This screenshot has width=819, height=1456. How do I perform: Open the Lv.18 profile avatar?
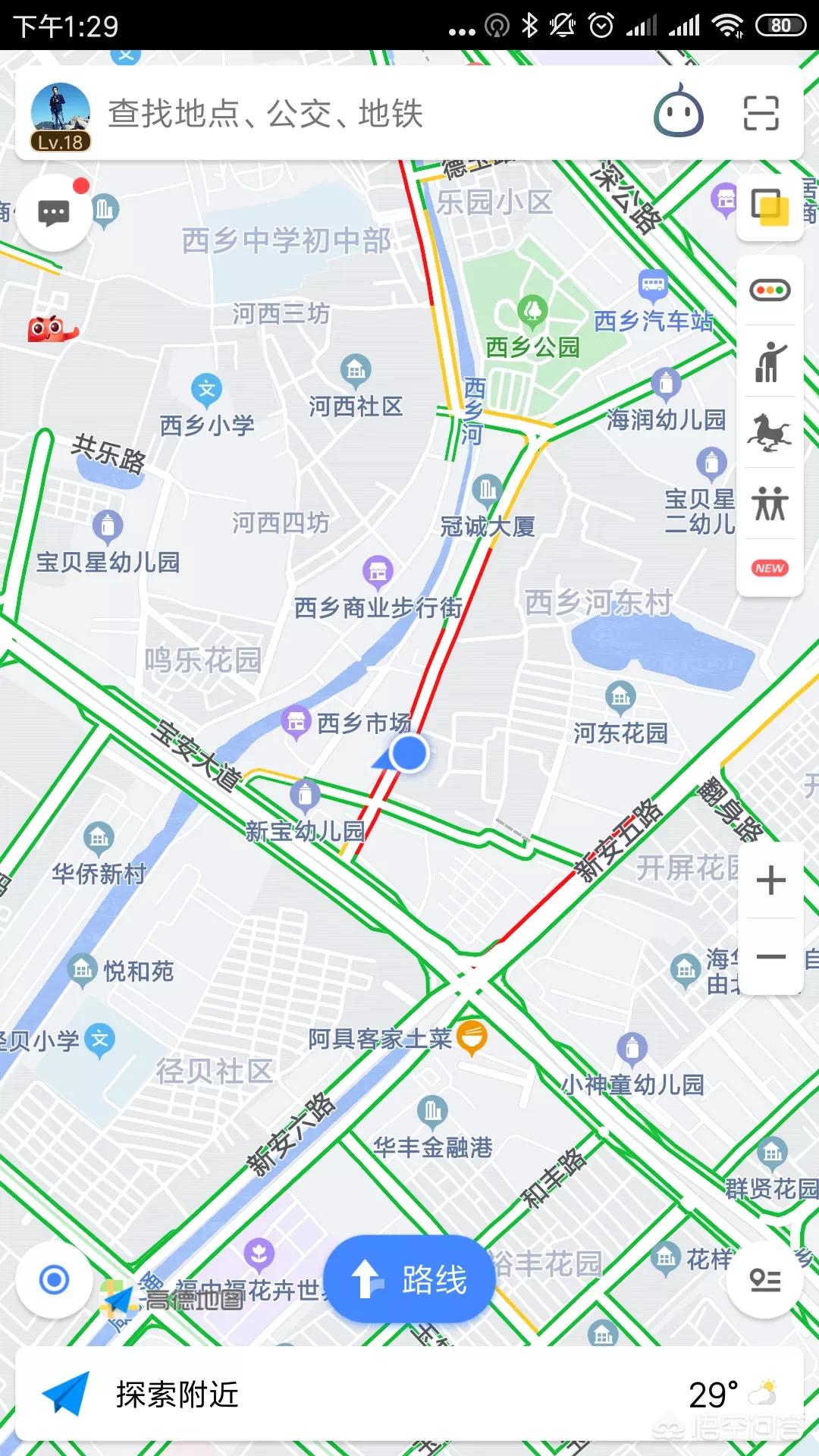click(x=61, y=117)
